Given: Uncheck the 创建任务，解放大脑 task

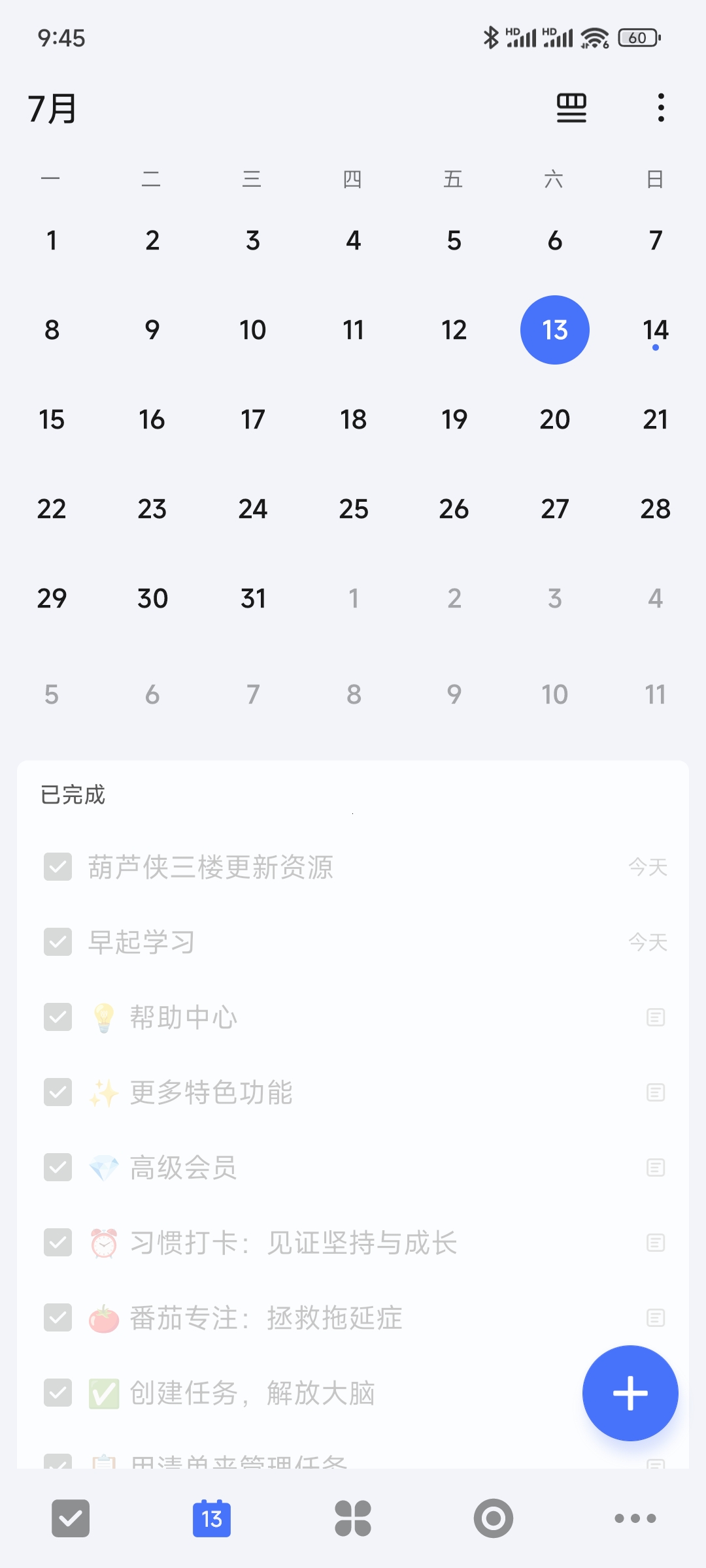Looking at the screenshot, I should point(58,1393).
